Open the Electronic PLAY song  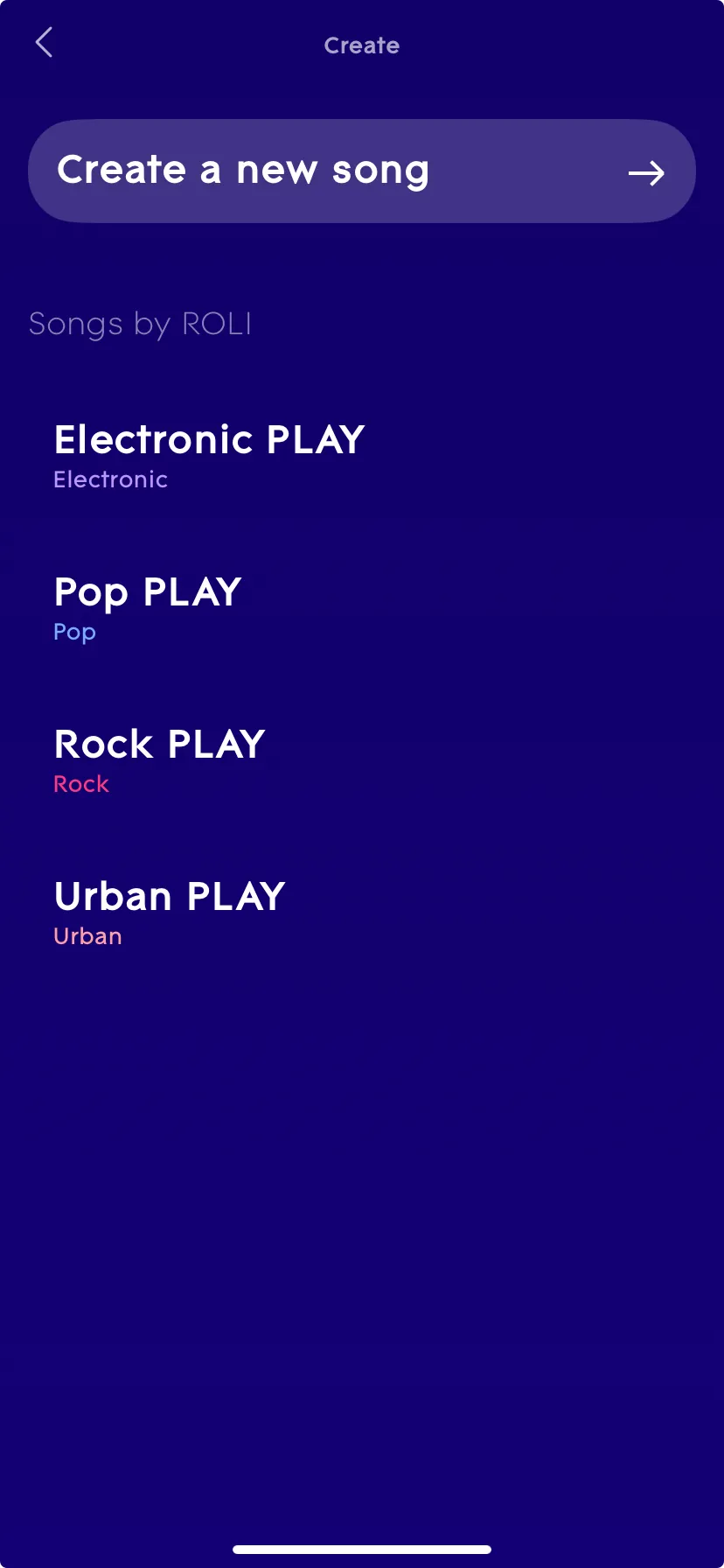click(x=362, y=456)
